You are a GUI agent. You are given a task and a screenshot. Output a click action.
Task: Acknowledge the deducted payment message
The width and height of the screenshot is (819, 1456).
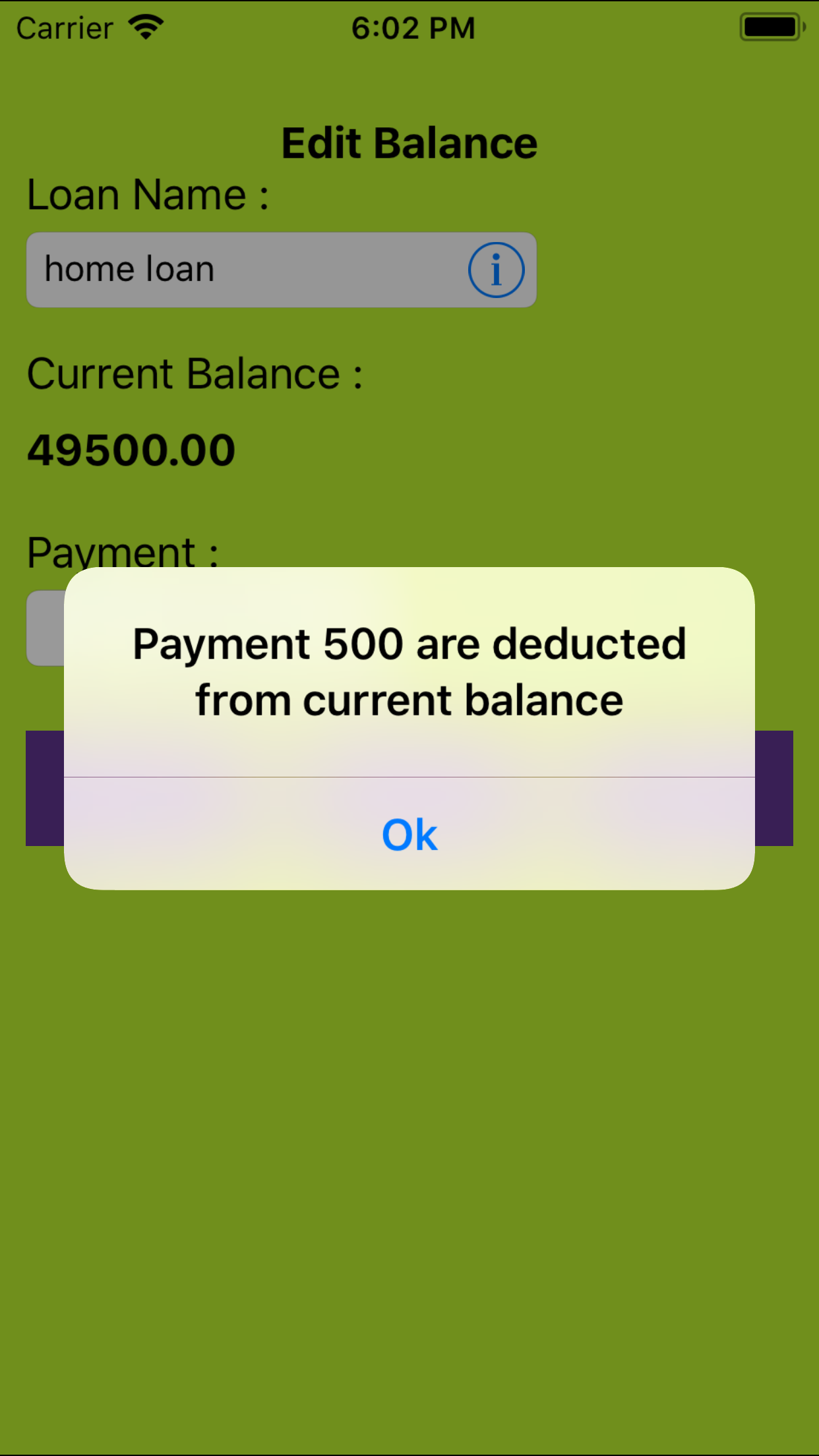[409, 835]
